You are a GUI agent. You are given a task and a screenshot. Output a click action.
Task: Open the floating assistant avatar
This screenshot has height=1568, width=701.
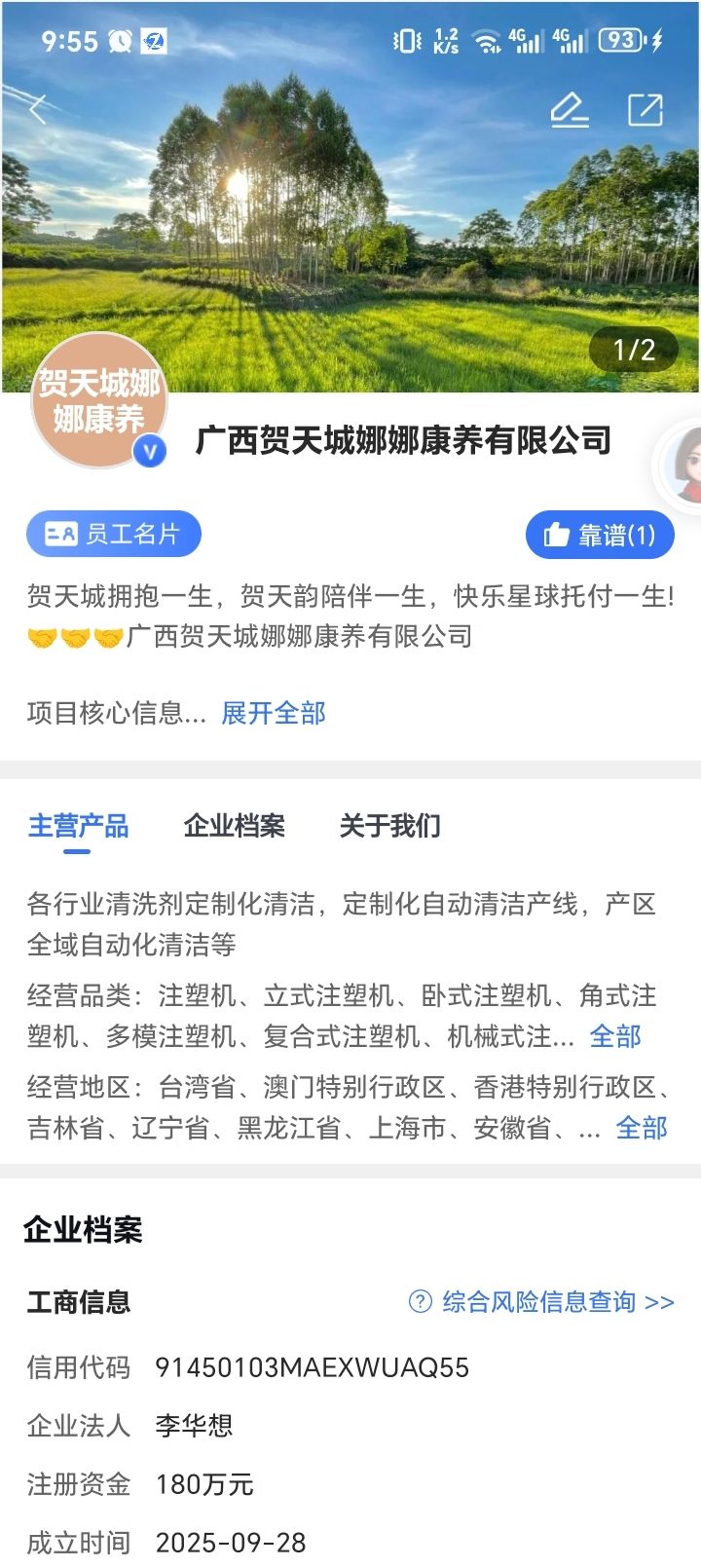682,466
